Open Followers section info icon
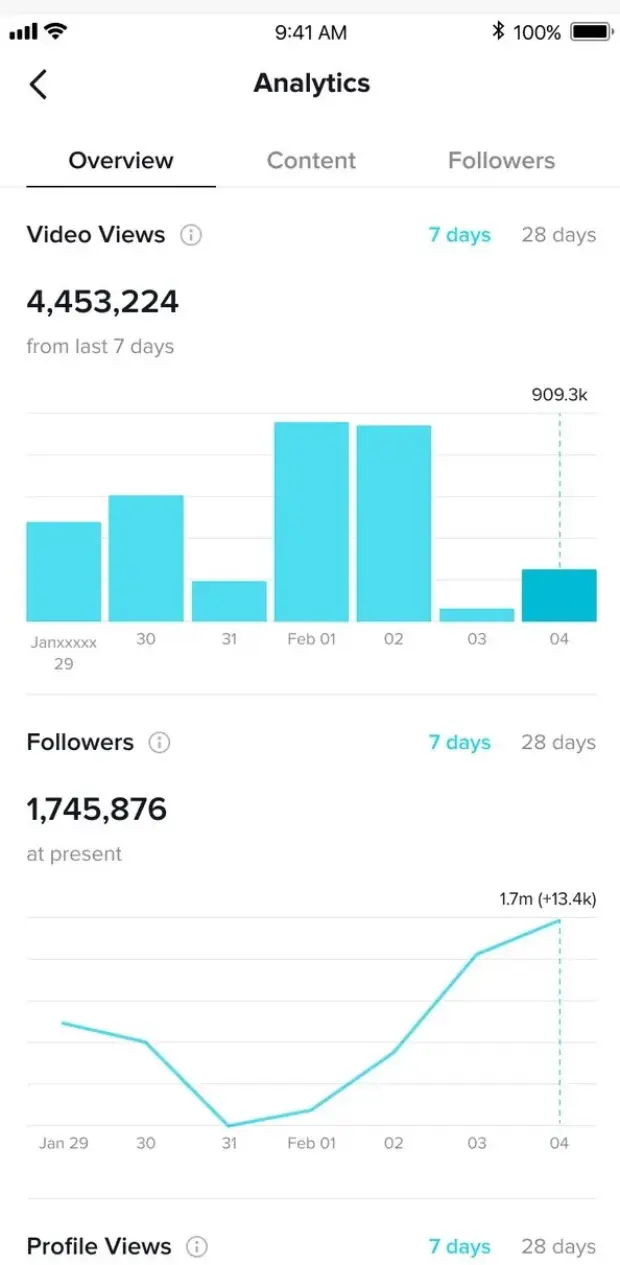Screen dimensions: 620x1265 point(159,743)
